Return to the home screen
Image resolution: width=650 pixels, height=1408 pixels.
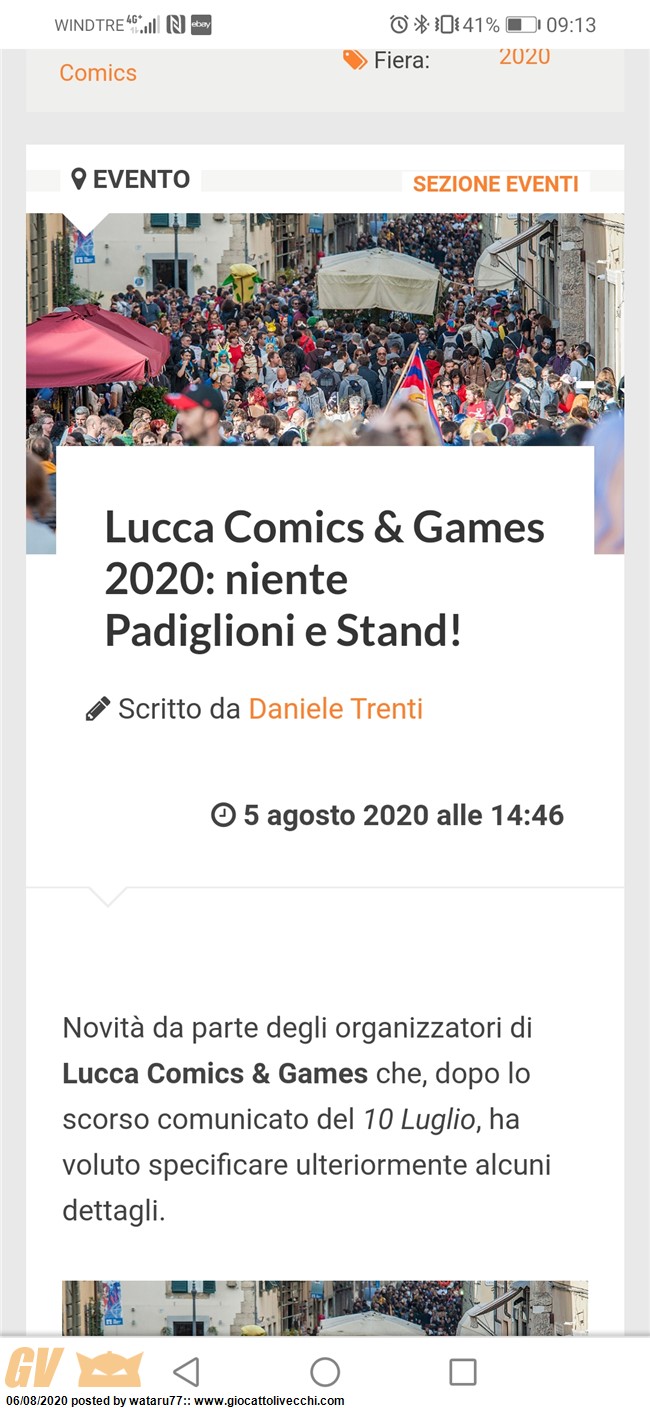click(325, 1371)
